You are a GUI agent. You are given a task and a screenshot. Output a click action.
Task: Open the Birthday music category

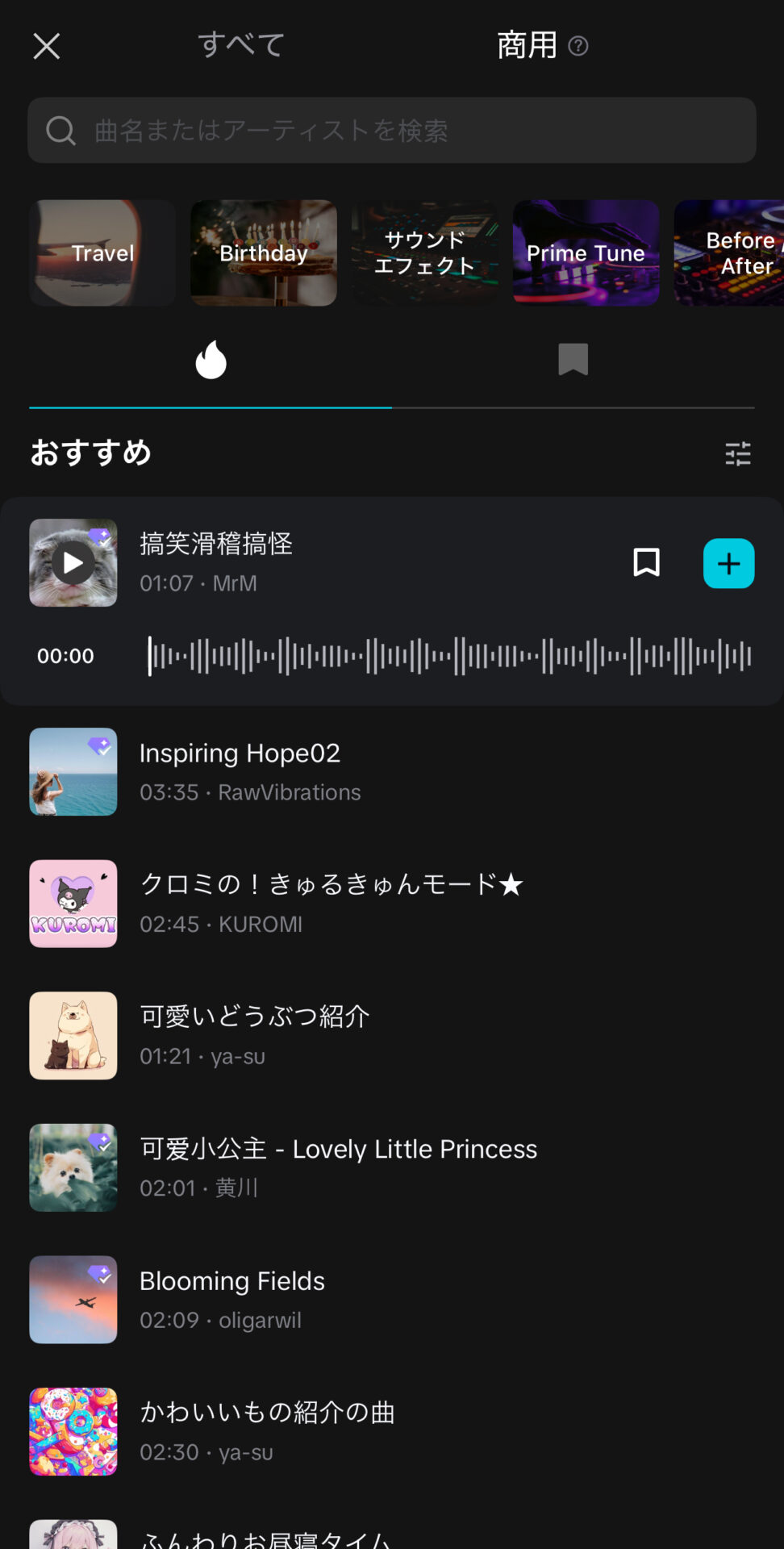tap(263, 253)
